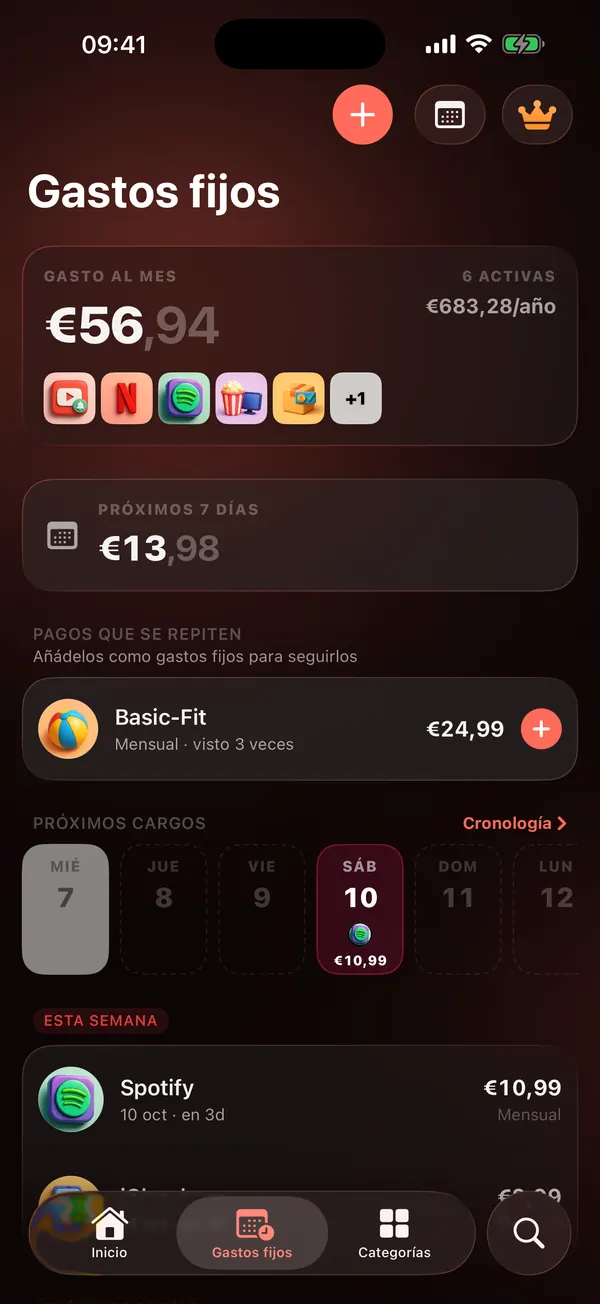Open search with the magnifier button
Image resolution: width=600 pixels, height=1304 pixels.
click(x=529, y=1234)
